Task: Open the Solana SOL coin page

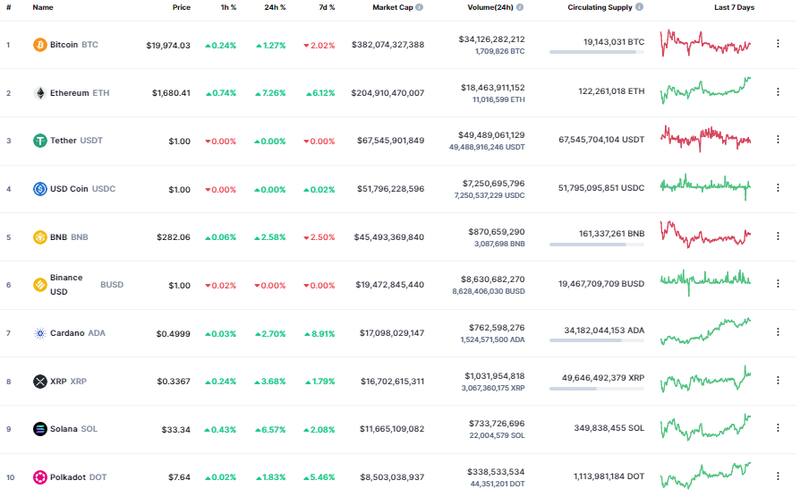Action: (63, 429)
